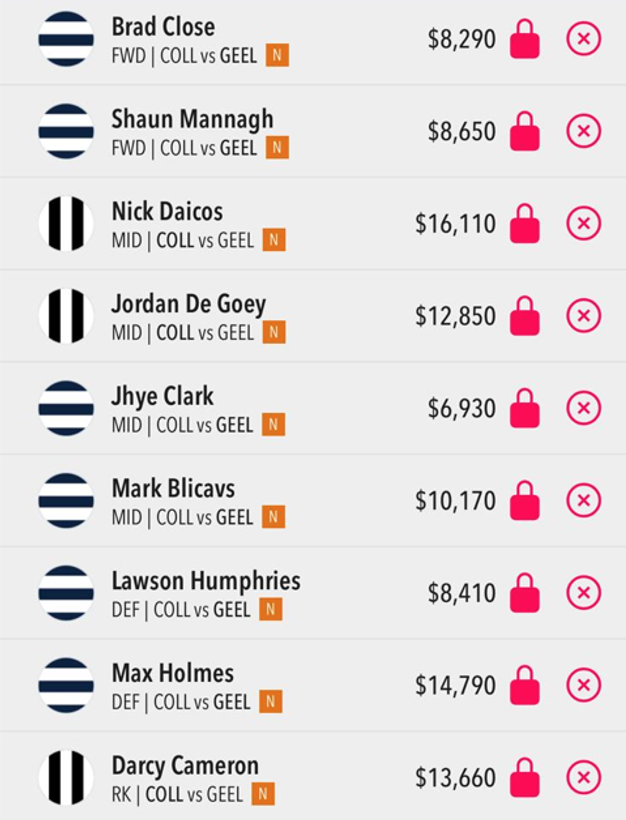Remove Max Holmes from the team

click(x=584, y=685)
